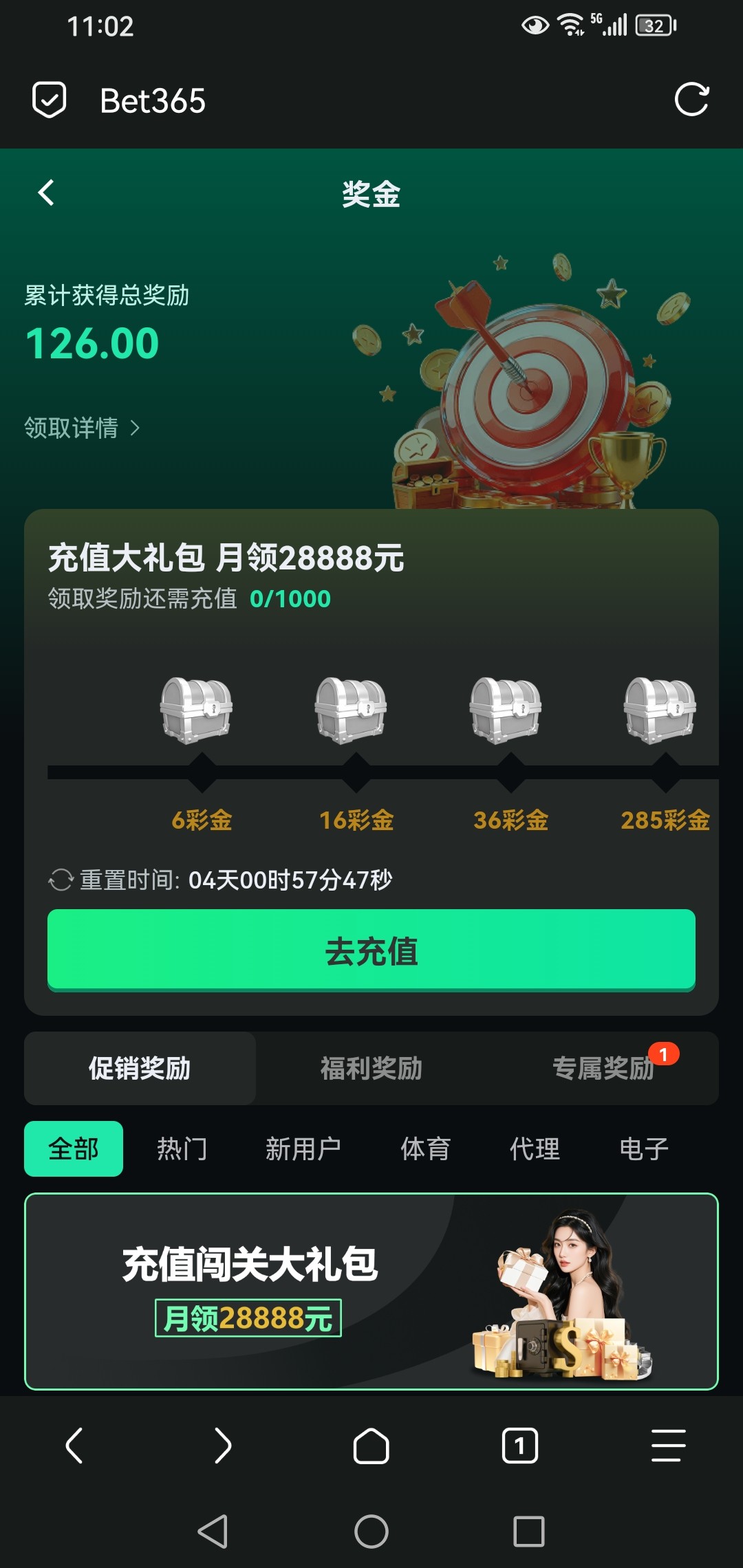Viewport: 743px width, 1568px height.
Task: Open the browser tabs switcher
Action: pyautogui.click(x=520, y=1446)
